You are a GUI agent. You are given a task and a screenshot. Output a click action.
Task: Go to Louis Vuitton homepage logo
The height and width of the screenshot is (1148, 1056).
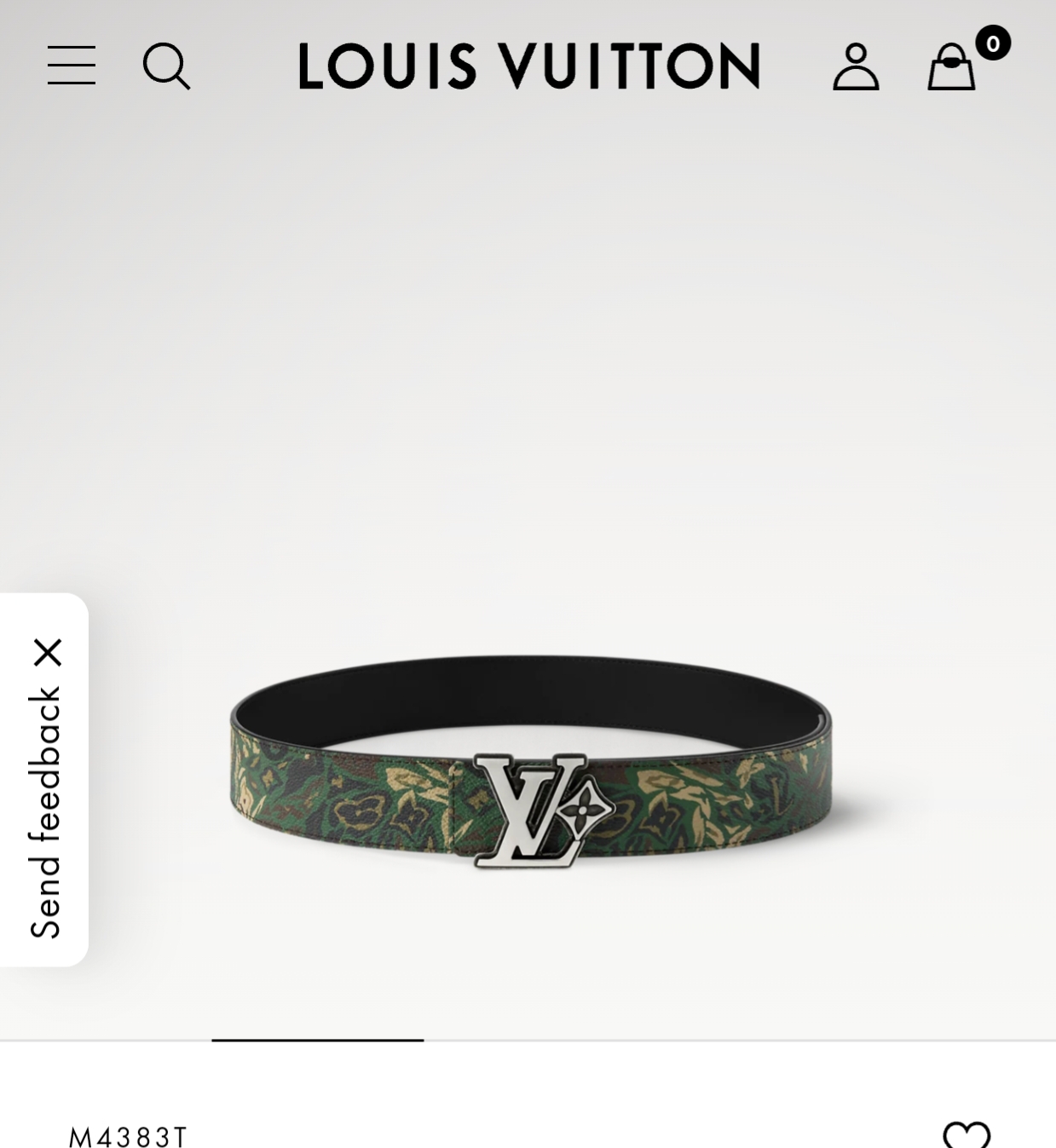coord(528,66)
